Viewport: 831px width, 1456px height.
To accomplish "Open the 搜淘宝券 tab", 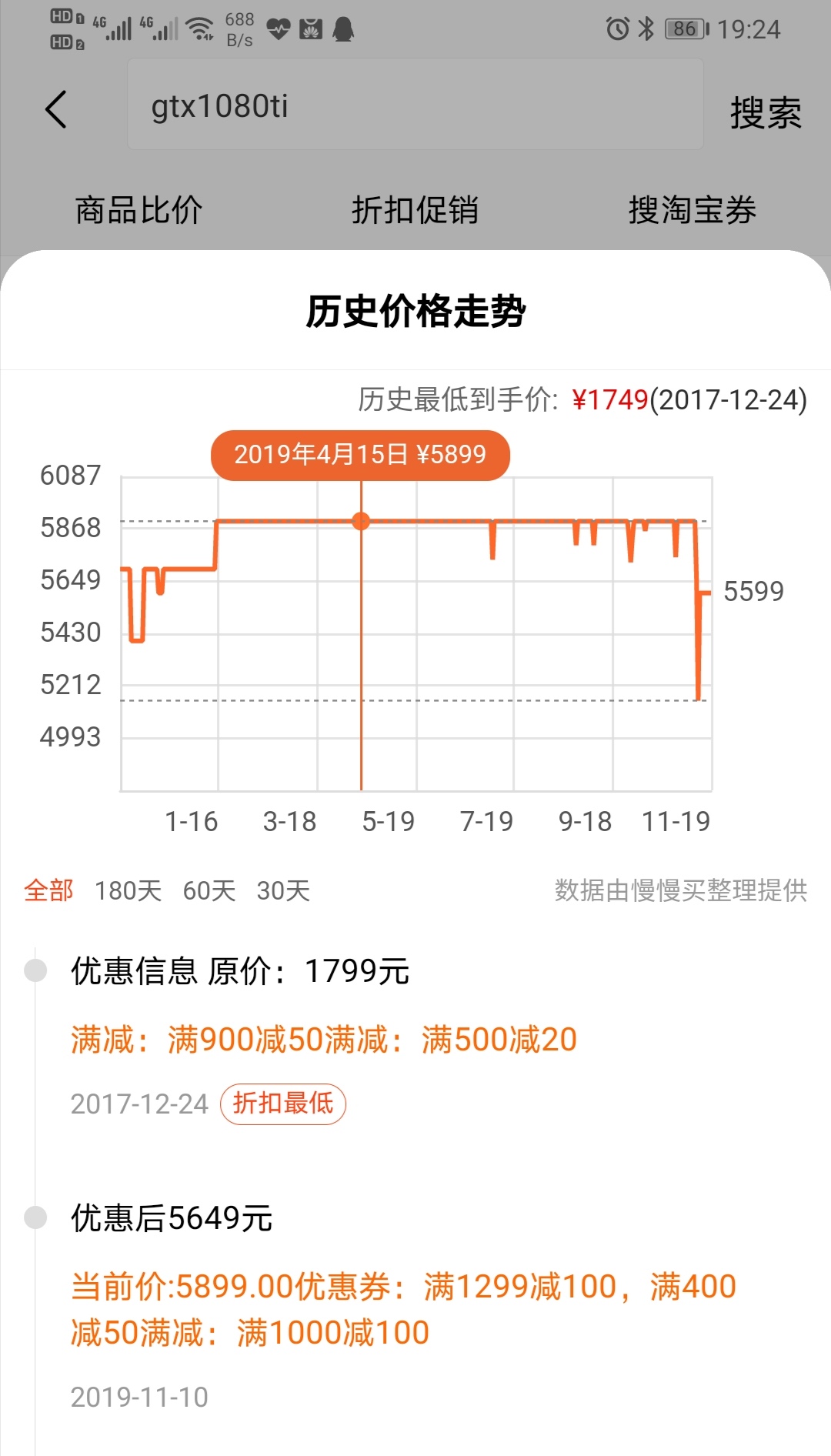I will pos(692,210).
